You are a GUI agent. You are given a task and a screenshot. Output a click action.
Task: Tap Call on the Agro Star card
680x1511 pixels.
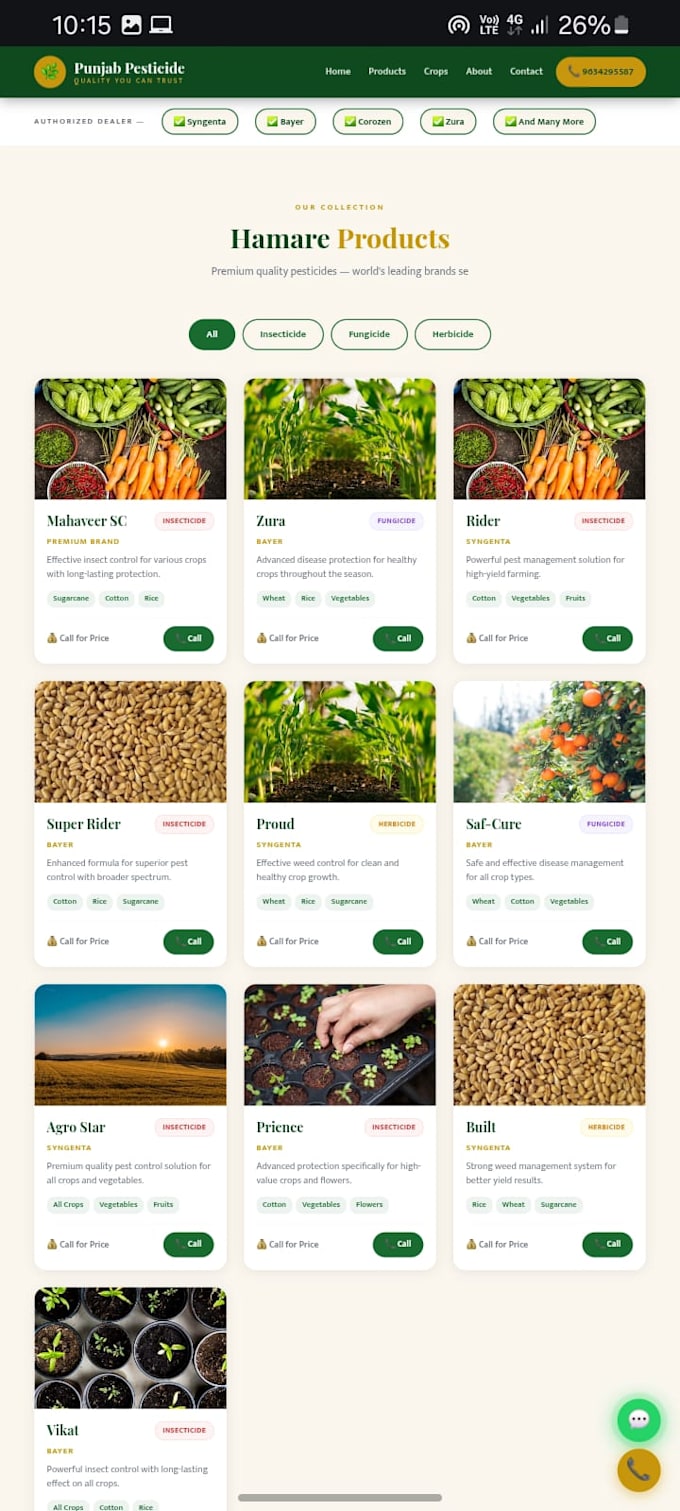[189, 1244]
